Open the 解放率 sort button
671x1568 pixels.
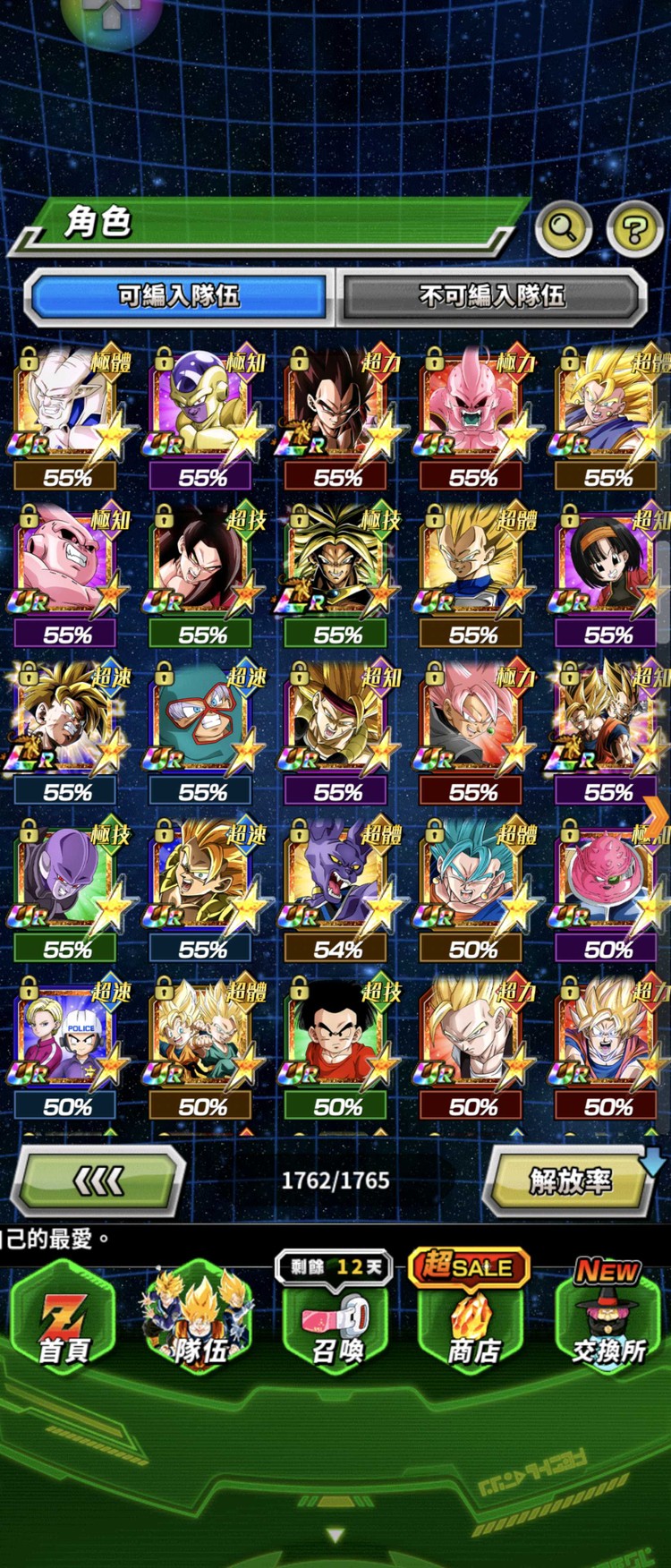point(570,1181)
